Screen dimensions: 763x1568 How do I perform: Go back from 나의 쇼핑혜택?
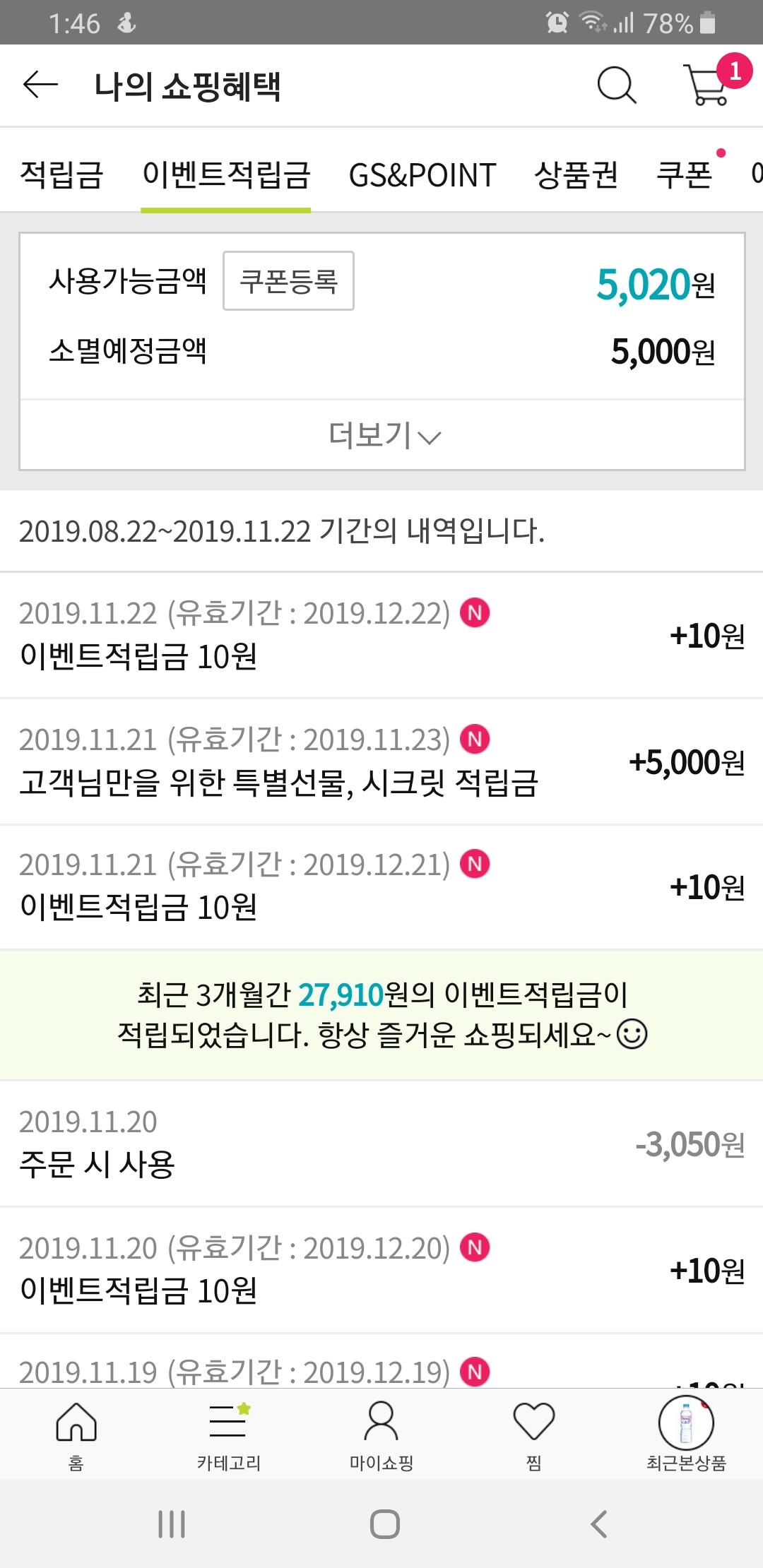click(x=40, y=85)
